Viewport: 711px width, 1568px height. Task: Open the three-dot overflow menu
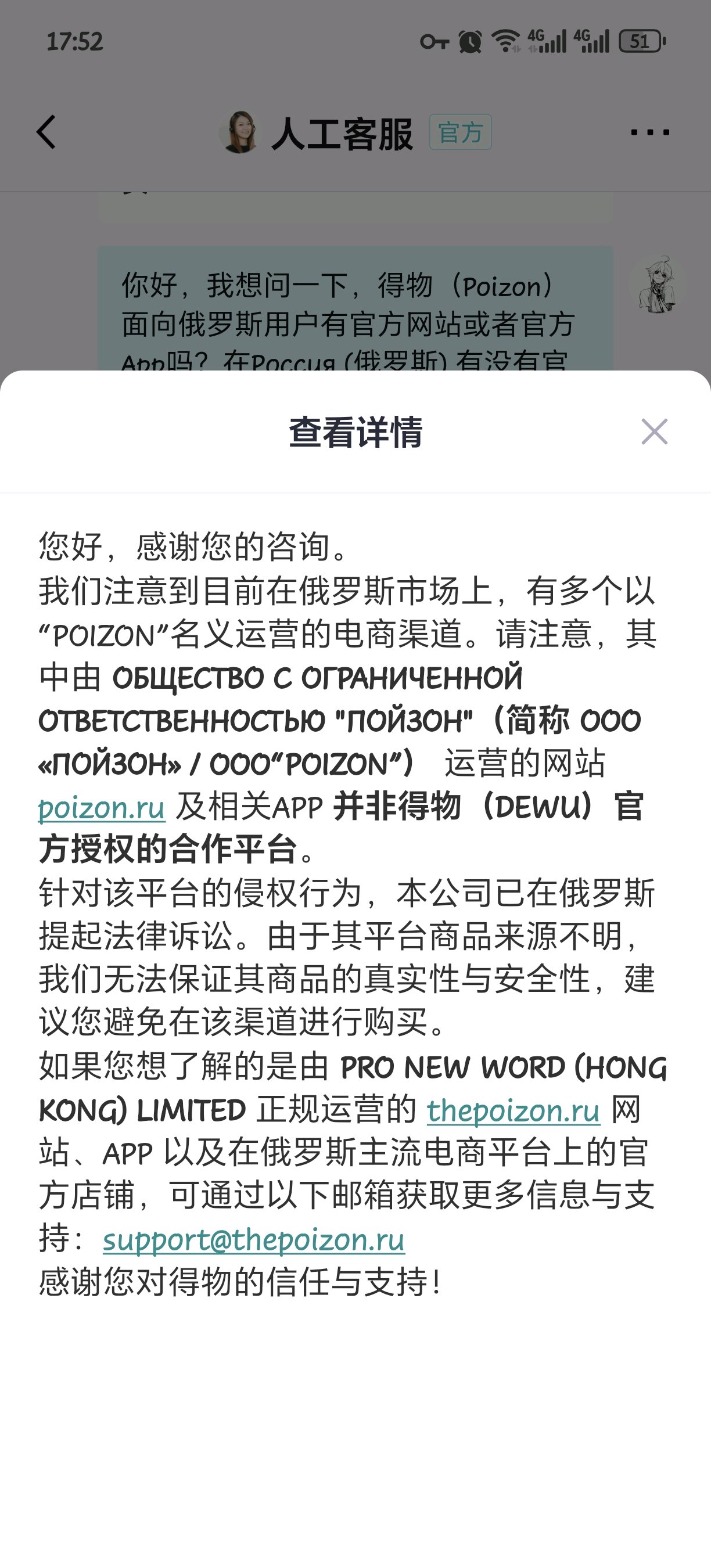[650, 132]
